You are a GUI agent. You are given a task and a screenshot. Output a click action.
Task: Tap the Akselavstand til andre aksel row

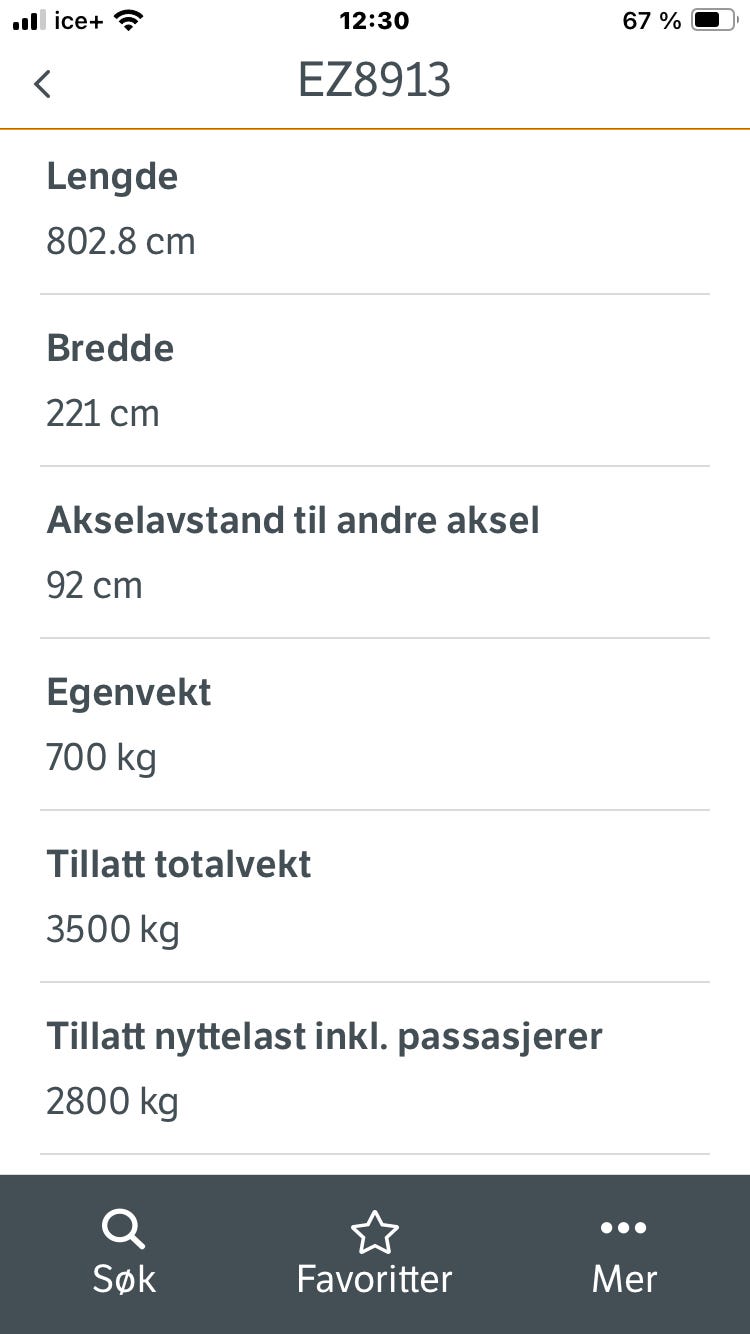click(x=375, y=552)
